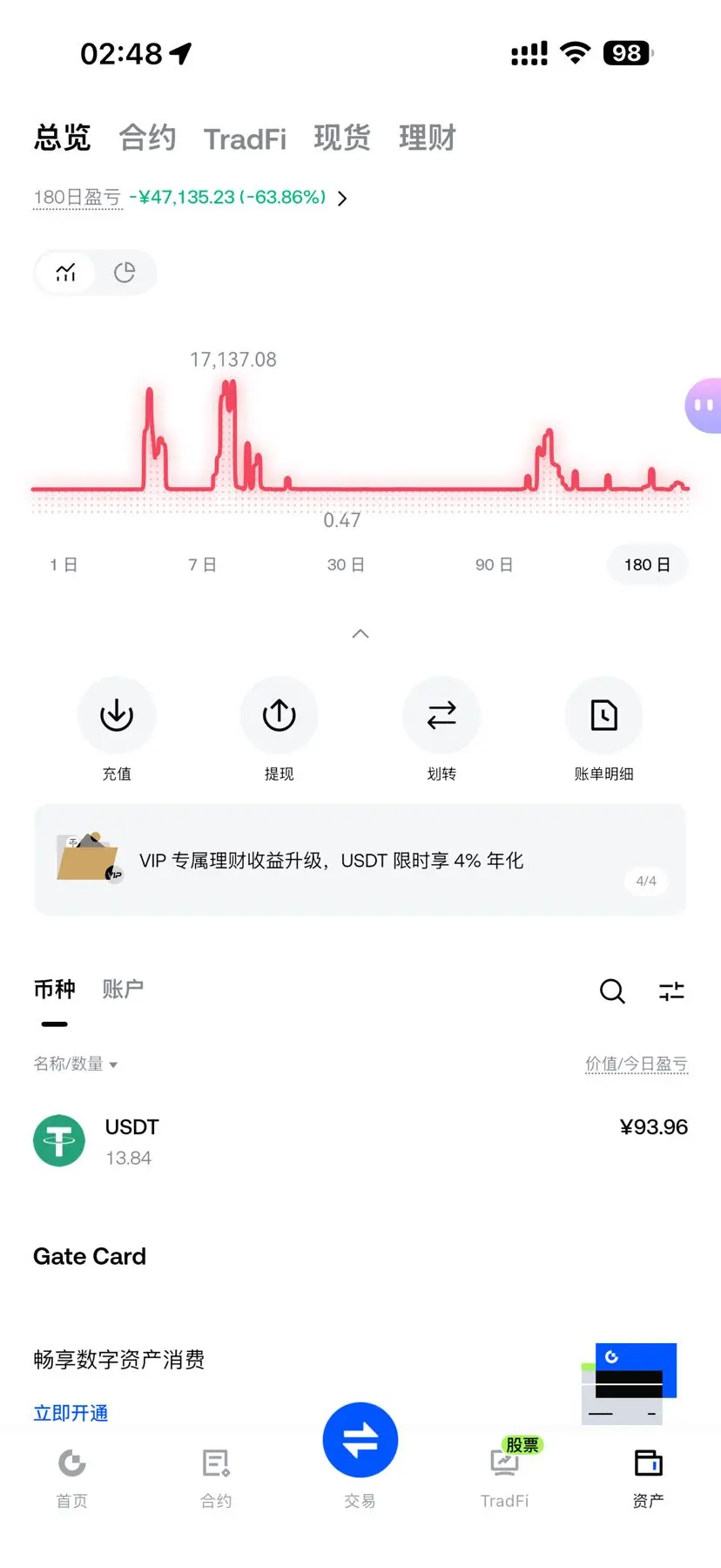The width and height of the screenshot is (721, 1568).
Task: Switch to the 合约 top tab
Action: (147, 139)
